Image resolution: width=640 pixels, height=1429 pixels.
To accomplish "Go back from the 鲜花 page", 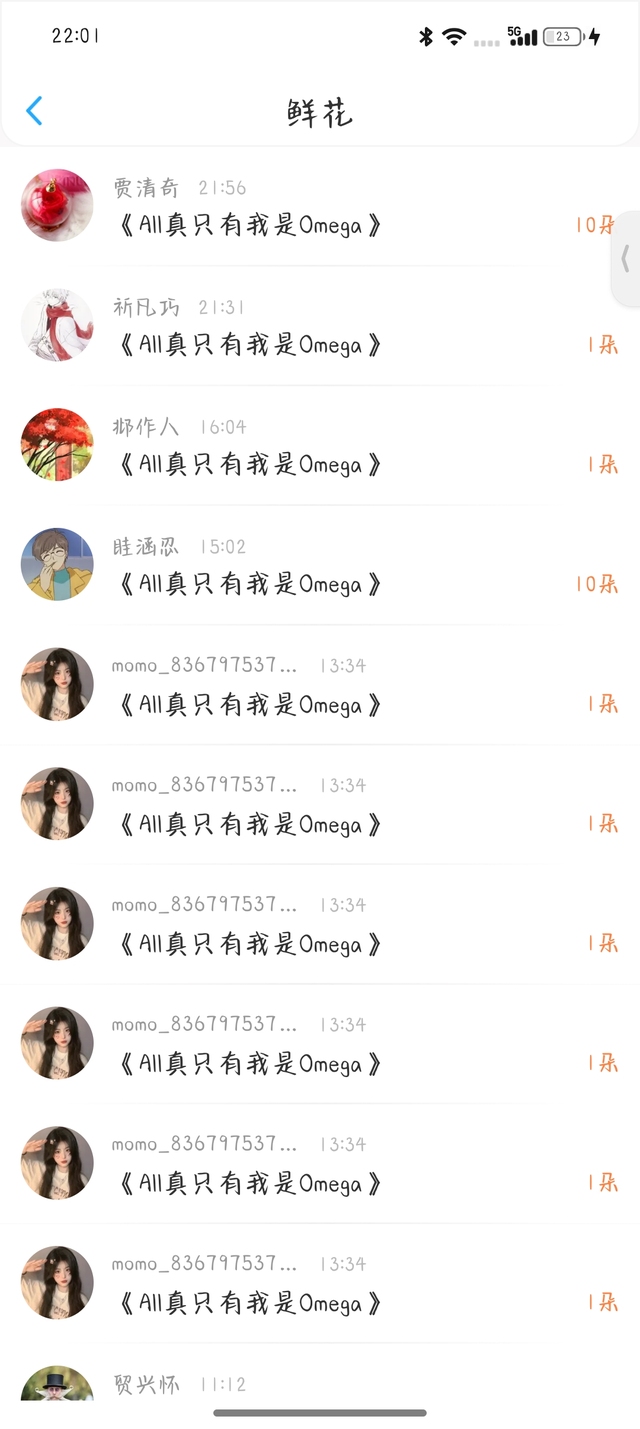I will (x=34, y=111).
